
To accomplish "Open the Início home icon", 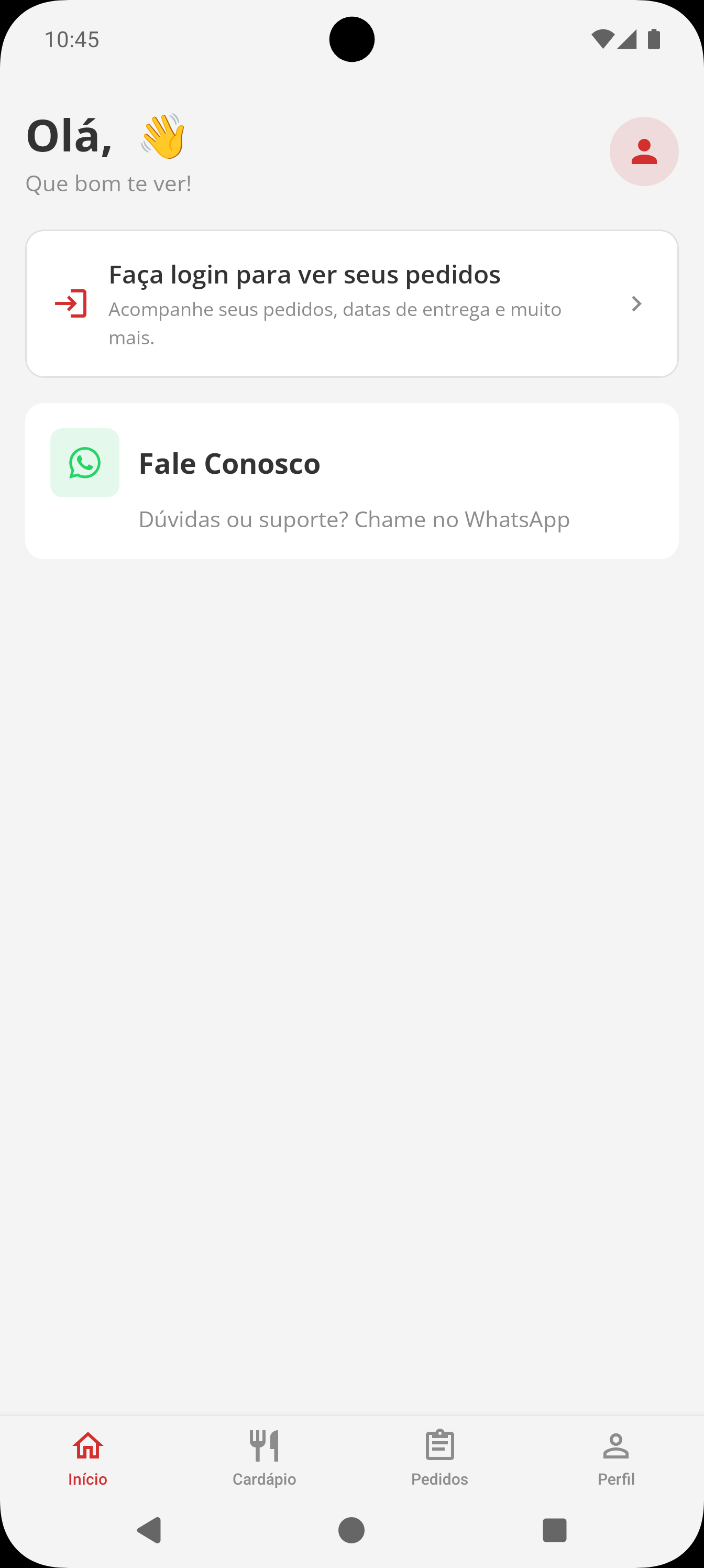I will click(87, 1443).
